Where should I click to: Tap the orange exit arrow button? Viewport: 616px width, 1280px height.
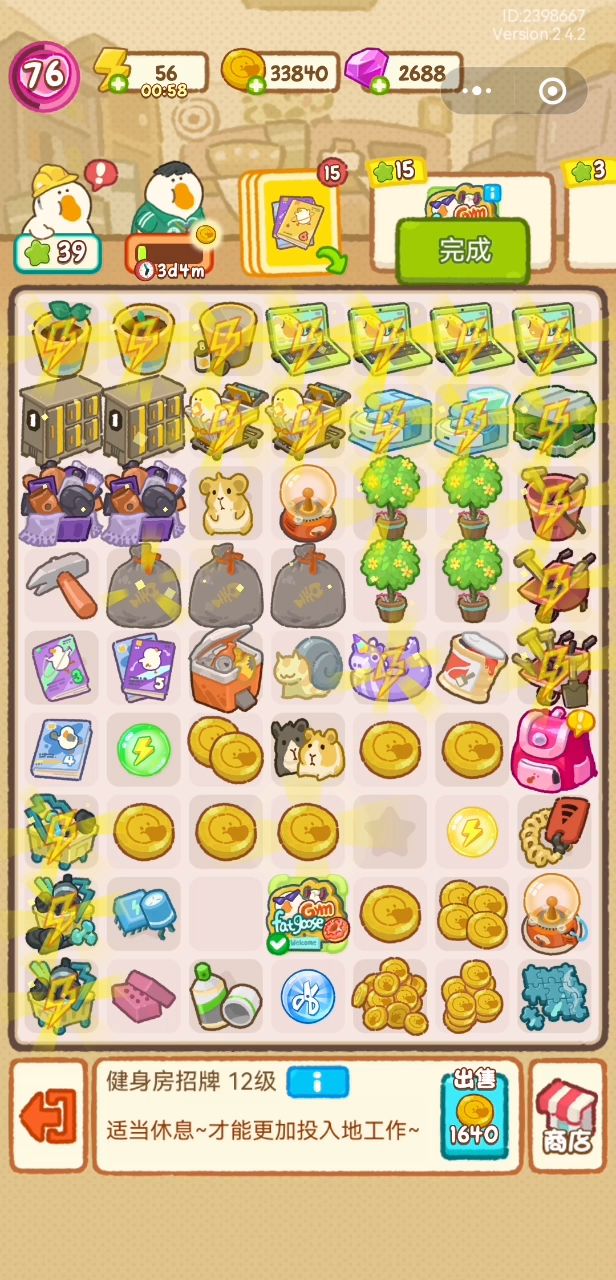(49, 1116)
